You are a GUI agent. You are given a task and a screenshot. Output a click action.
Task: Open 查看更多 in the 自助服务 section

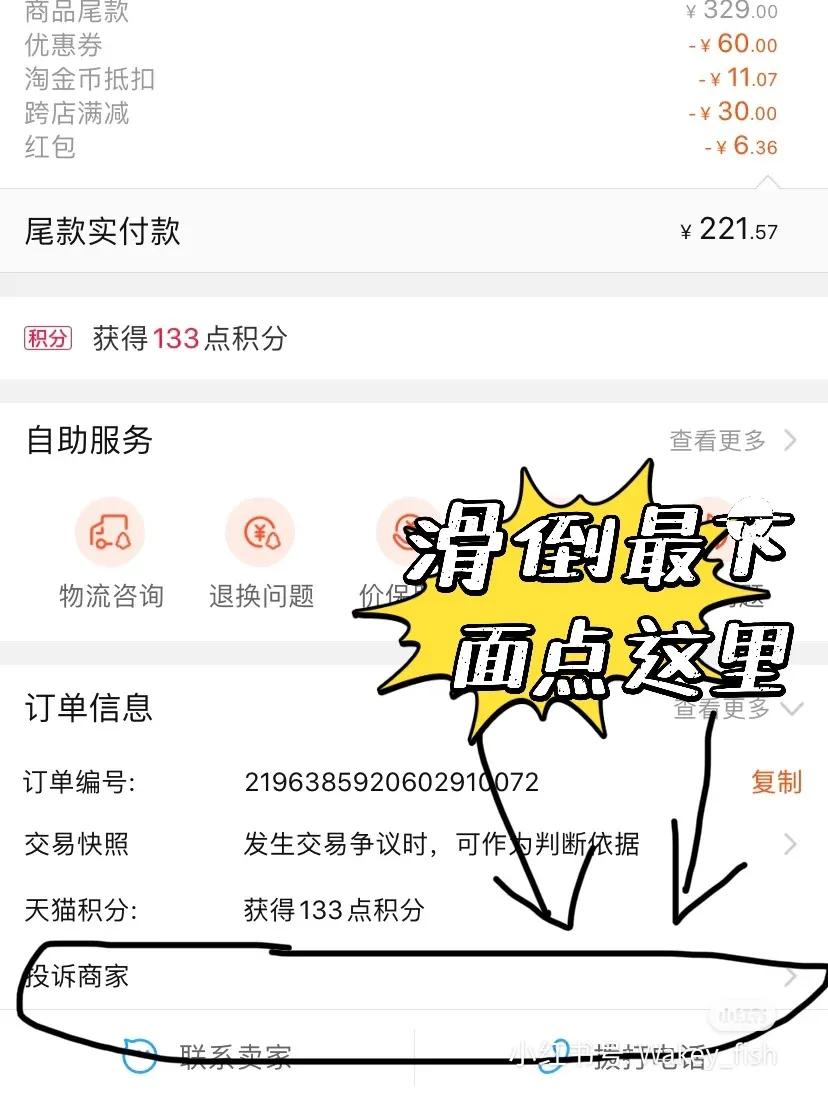tap(718, 440)
